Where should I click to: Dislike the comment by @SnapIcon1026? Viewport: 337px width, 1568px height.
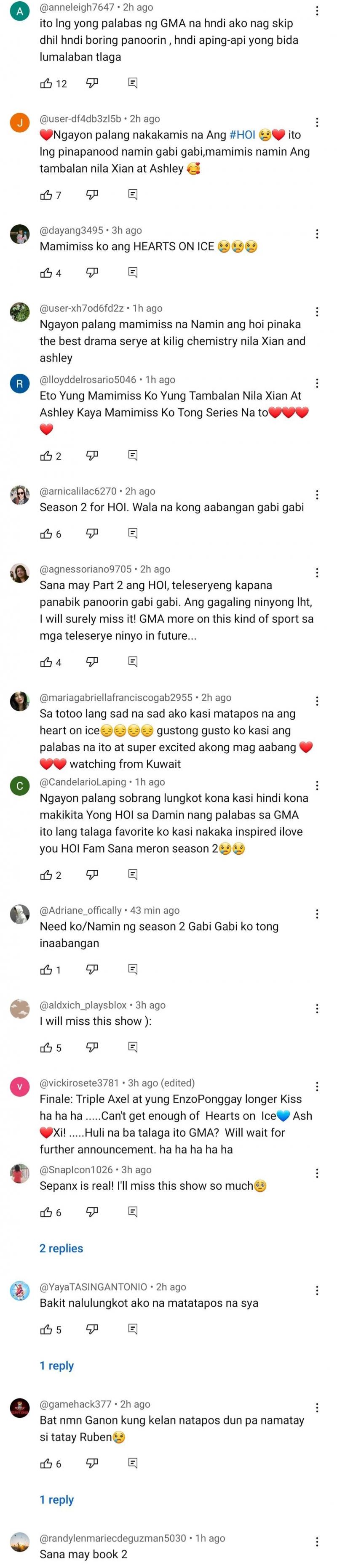[92, 1212]
